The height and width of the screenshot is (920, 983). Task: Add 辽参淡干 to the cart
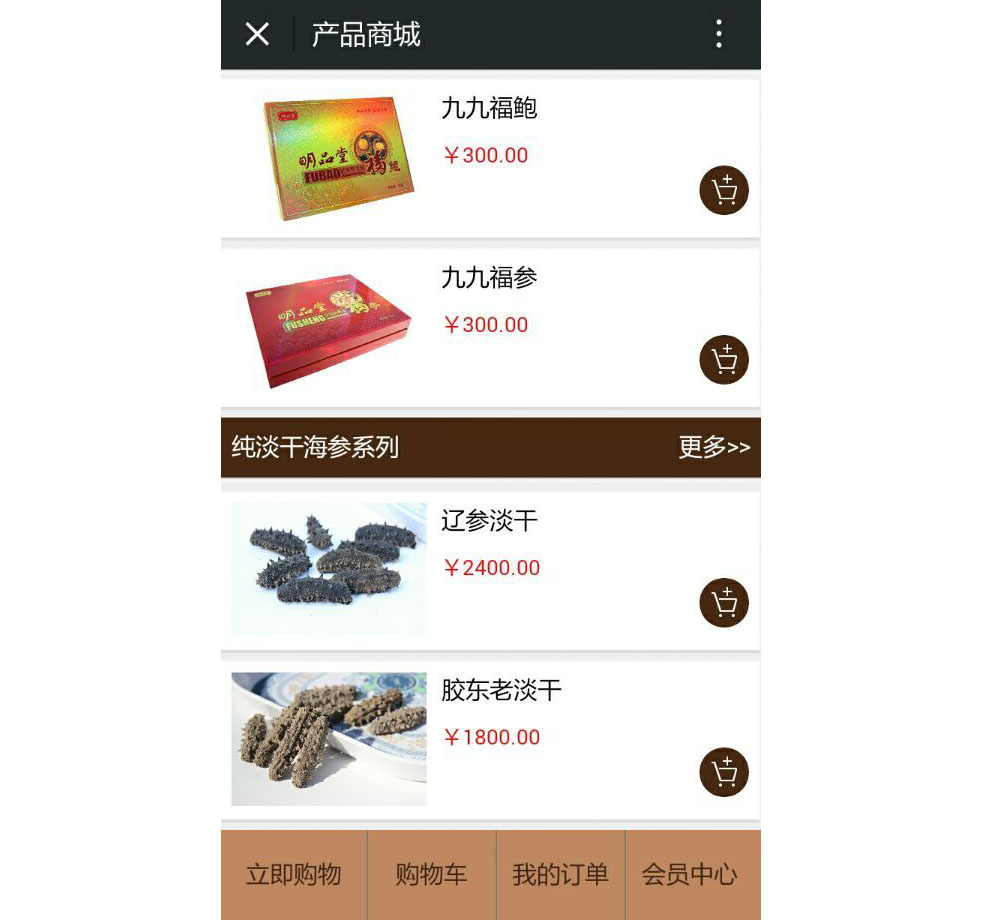724,603
